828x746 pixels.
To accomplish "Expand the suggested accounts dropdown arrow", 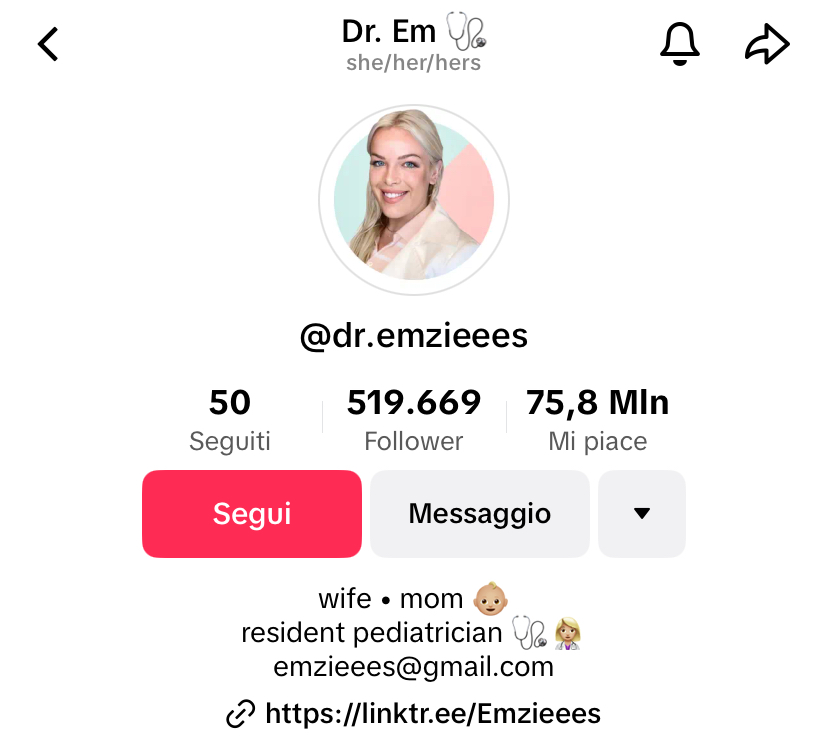I will pos(642,514).
